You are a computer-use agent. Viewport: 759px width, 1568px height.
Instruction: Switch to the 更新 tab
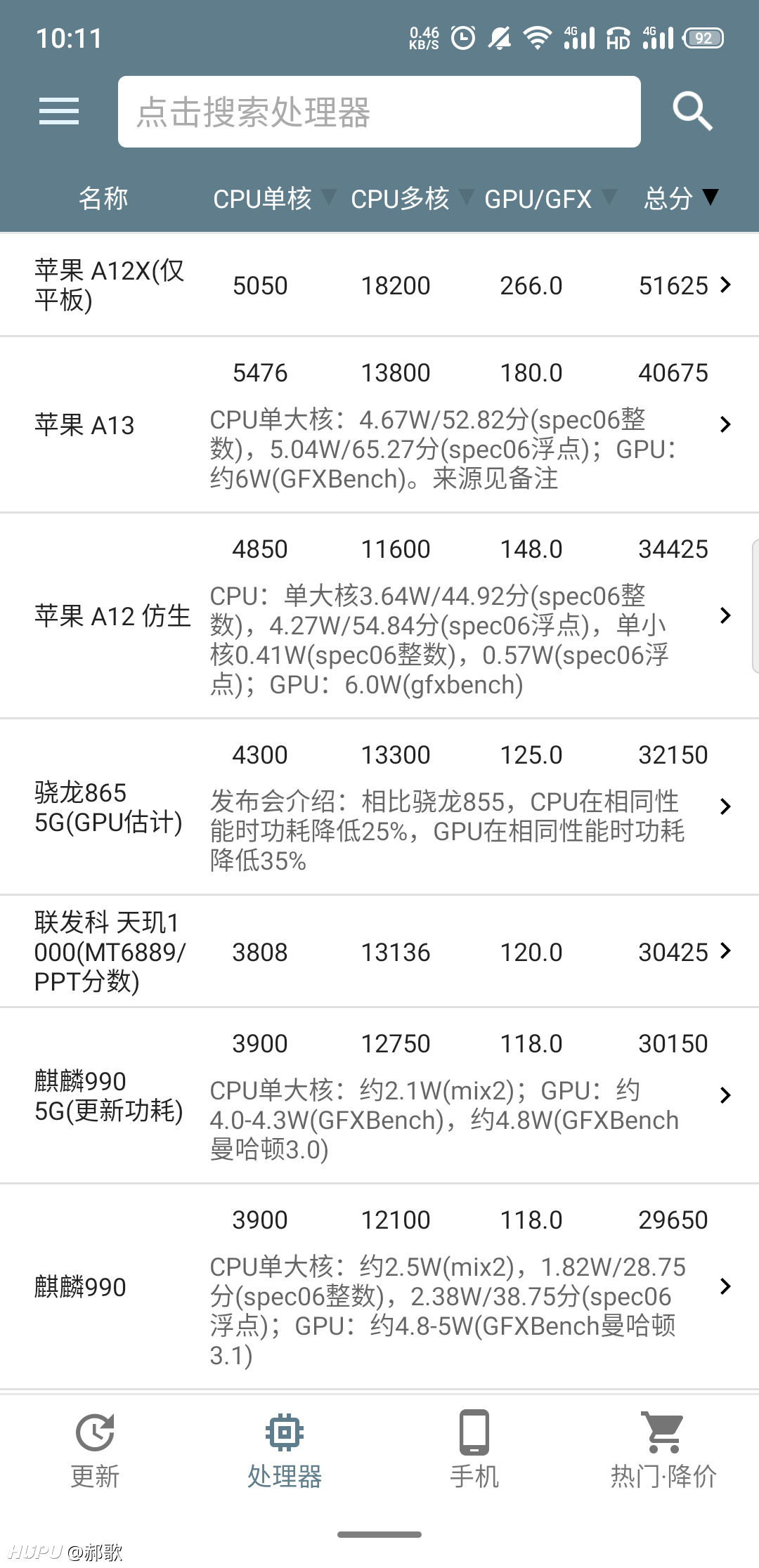(x=95, y=1450)
